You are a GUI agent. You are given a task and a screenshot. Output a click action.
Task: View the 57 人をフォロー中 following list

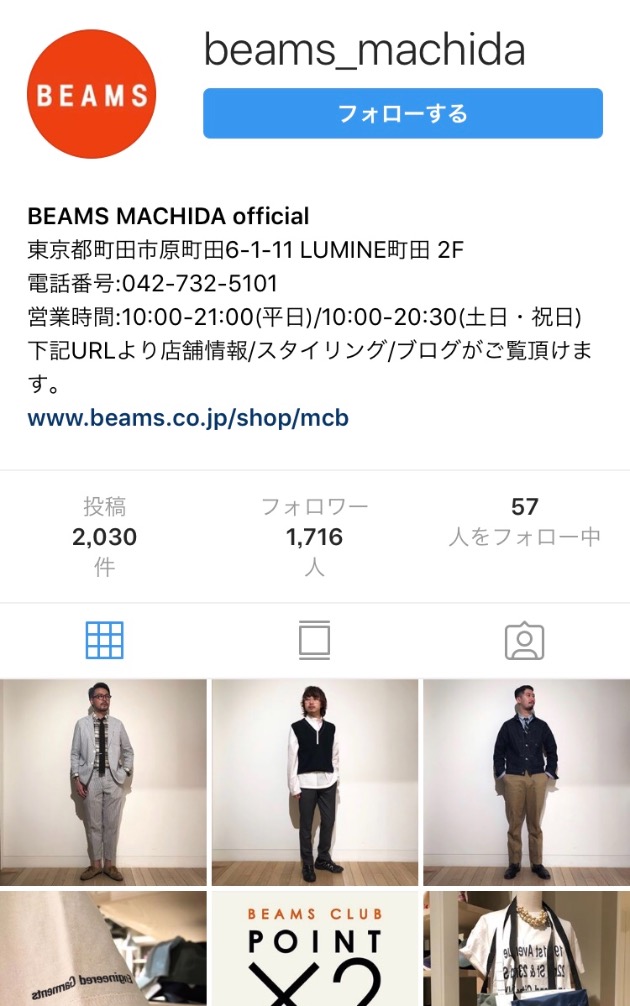coord(524,523)
